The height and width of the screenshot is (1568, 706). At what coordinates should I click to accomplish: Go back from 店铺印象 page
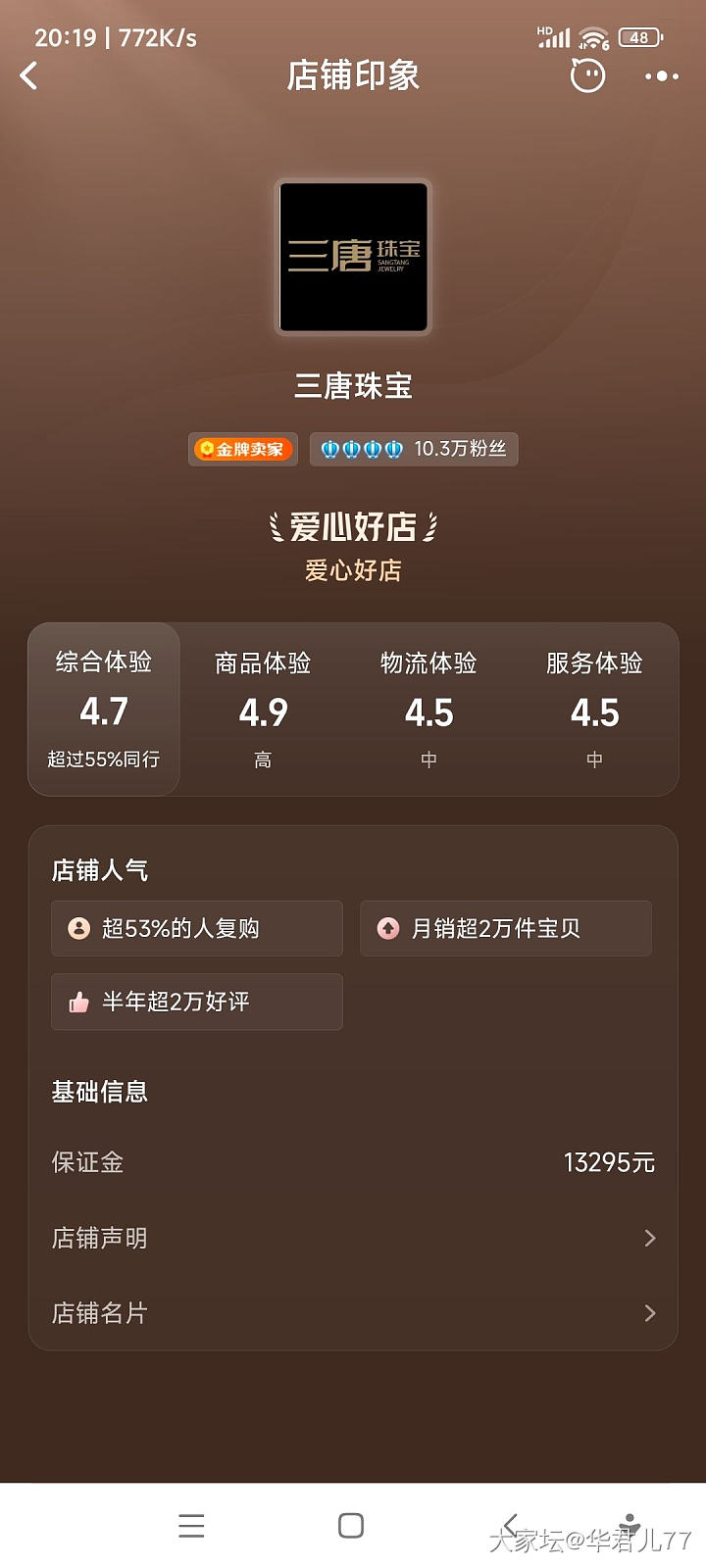(29, 75)
